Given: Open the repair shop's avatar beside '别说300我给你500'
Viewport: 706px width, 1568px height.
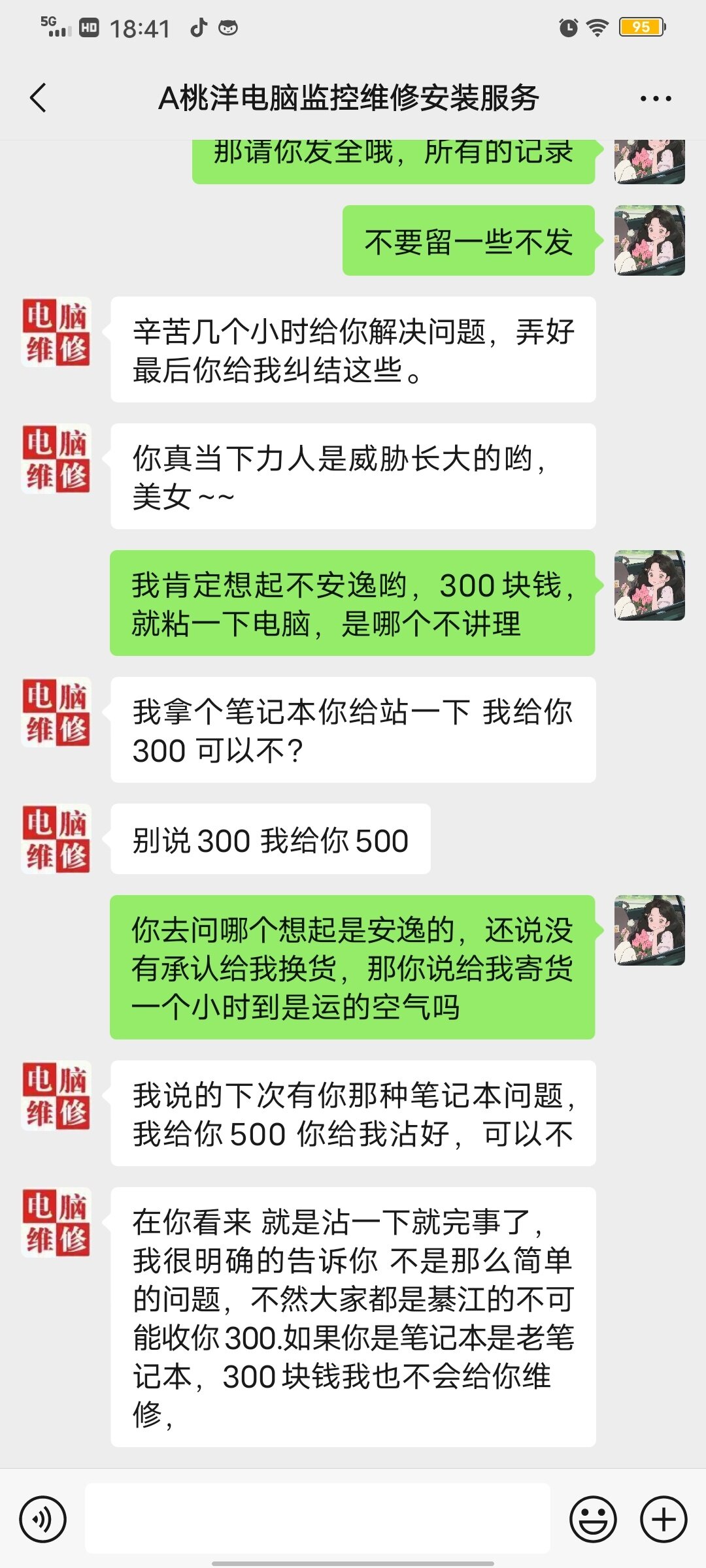Looking at the screenshot, I should click(x=56, y=840).
